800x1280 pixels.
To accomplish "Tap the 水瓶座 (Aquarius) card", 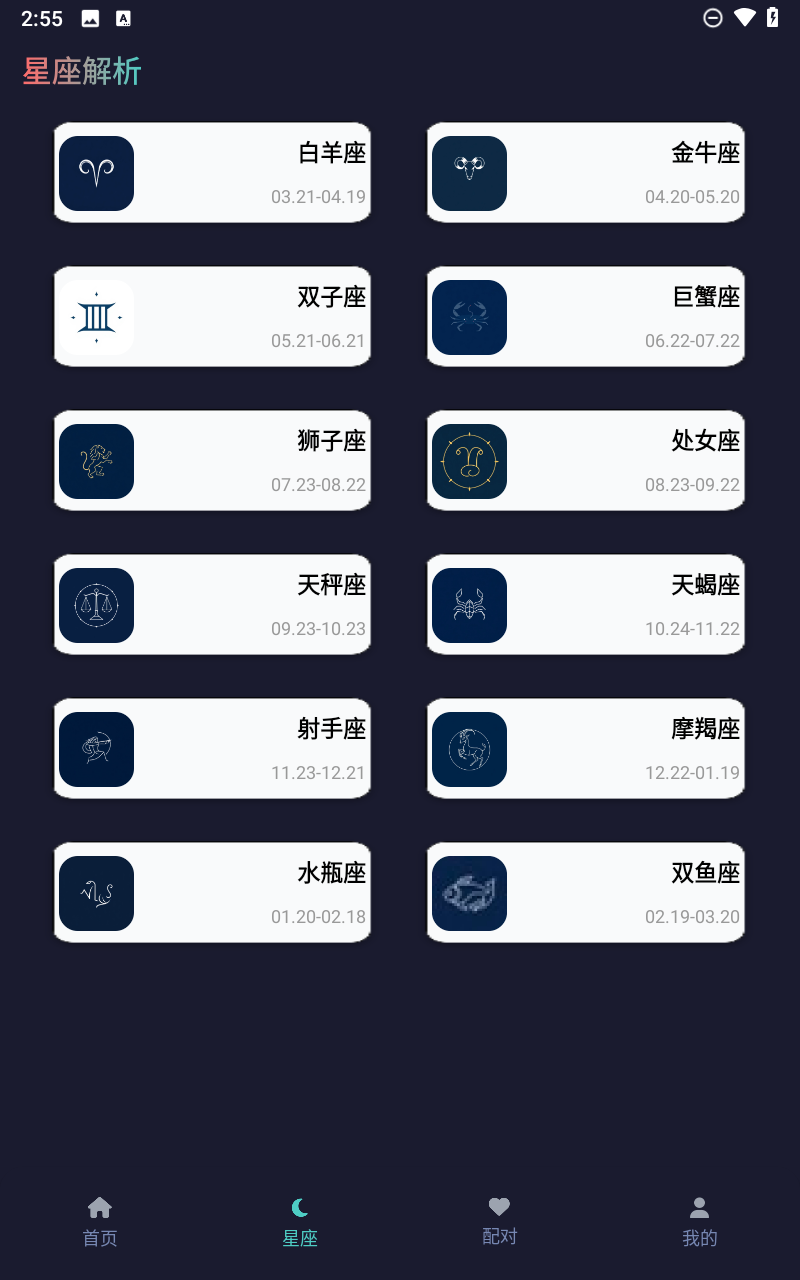I will (x=212, y=893).
